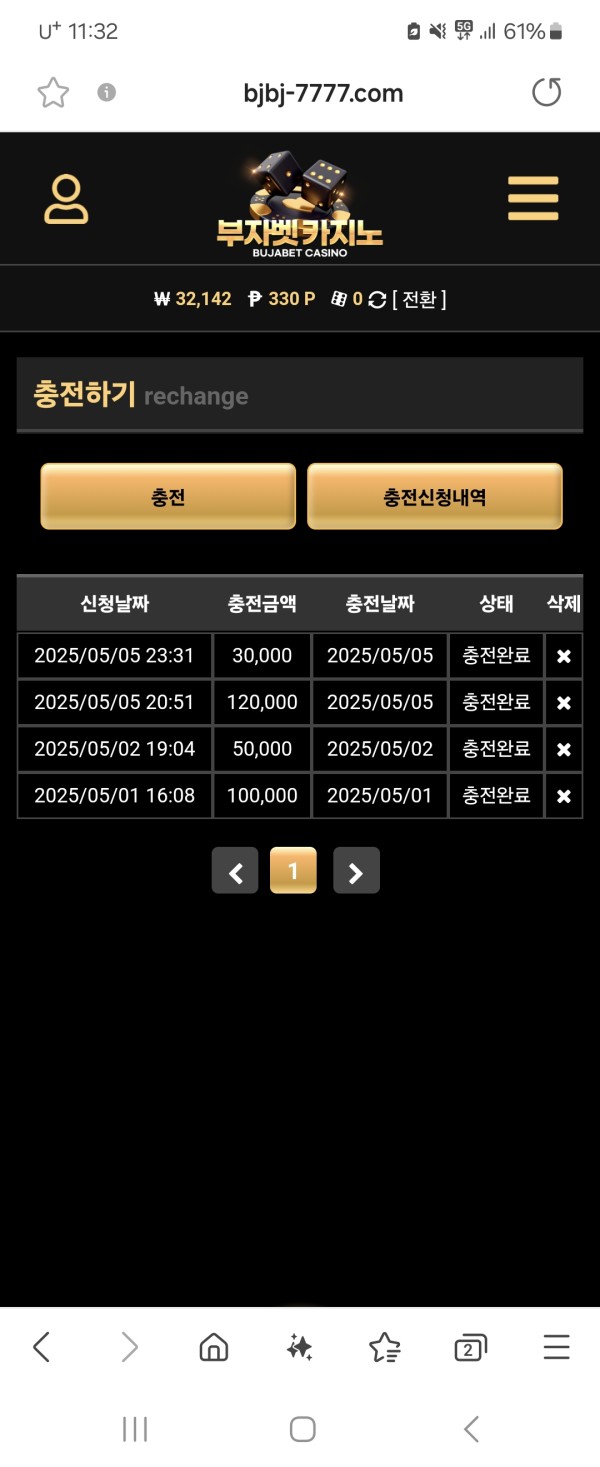Open the hamburger menu
The width and height of the screenshot is (600, 1467).
point(532,198)
